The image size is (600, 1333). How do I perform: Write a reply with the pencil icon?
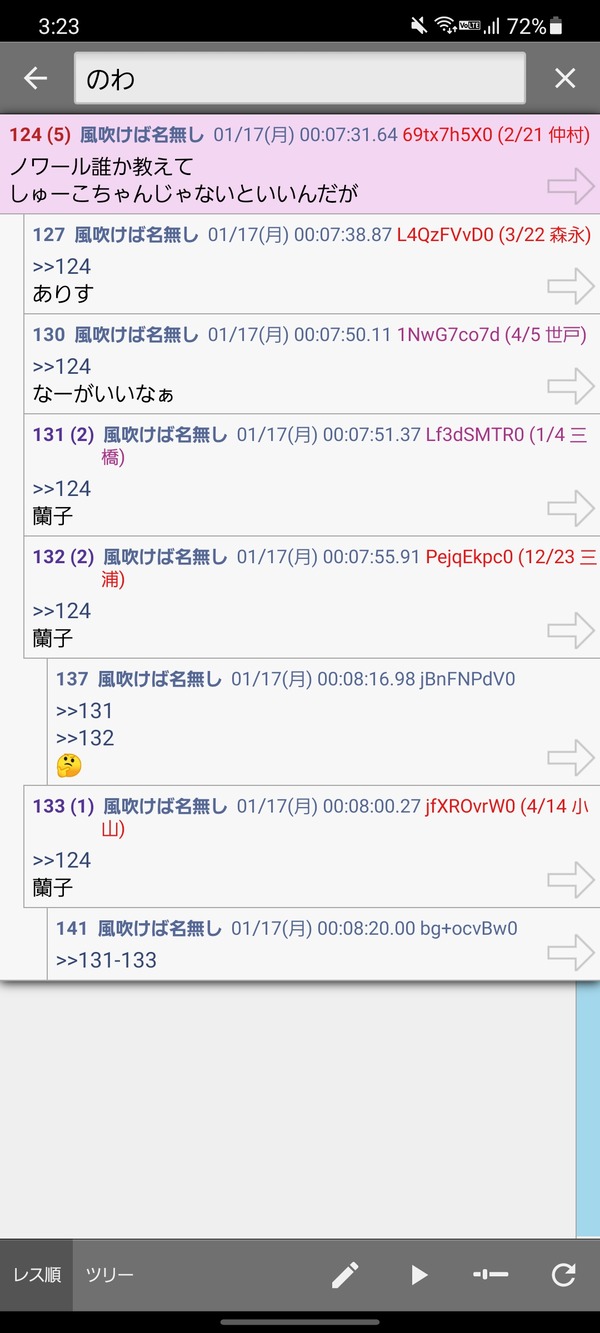[x=345, y=1275]
